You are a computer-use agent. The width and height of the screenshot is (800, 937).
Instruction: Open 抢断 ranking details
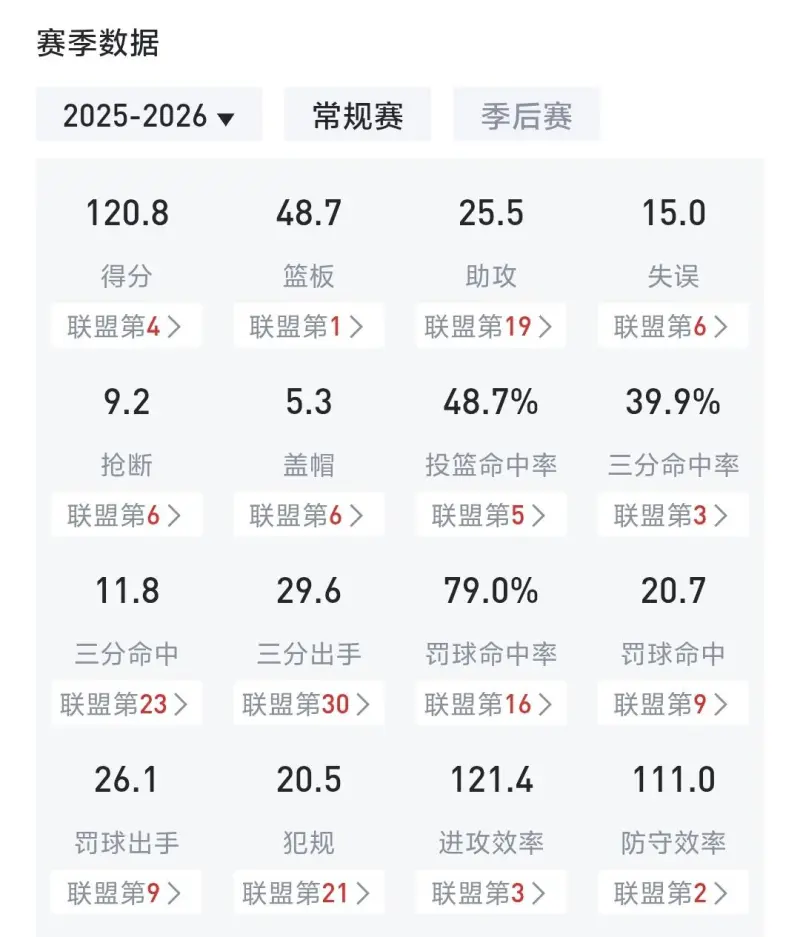125,515
